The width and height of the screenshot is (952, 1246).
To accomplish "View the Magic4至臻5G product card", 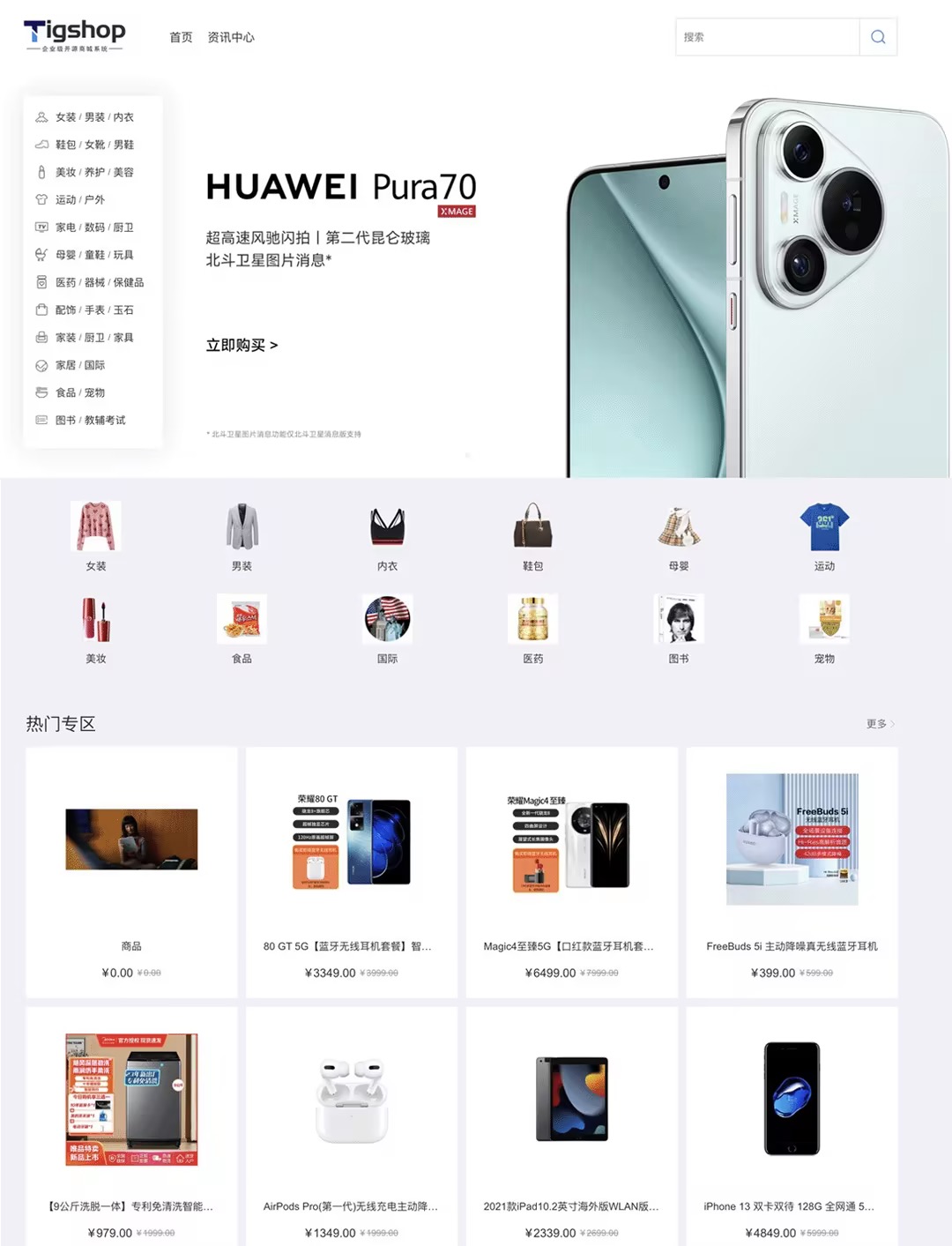I will [x=572, y=871].
